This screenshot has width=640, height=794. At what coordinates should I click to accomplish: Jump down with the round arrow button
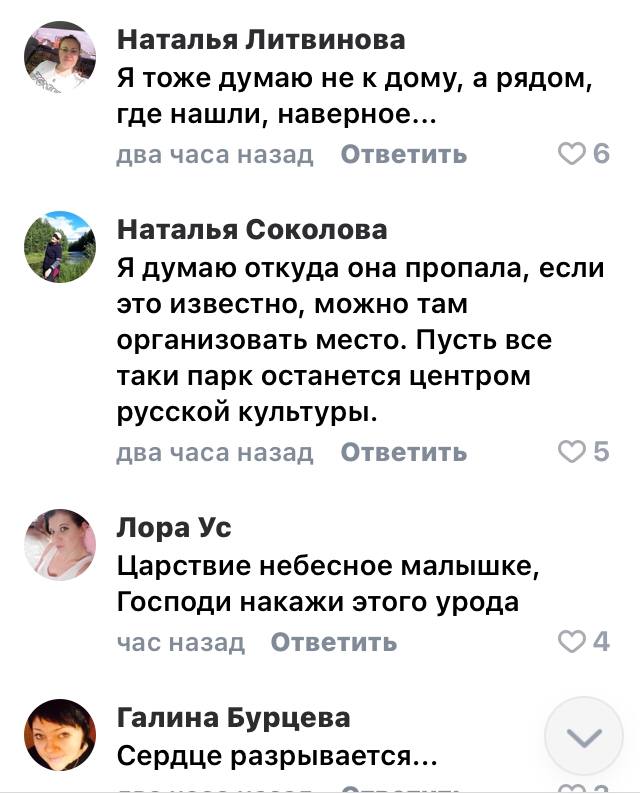point(584,738)
